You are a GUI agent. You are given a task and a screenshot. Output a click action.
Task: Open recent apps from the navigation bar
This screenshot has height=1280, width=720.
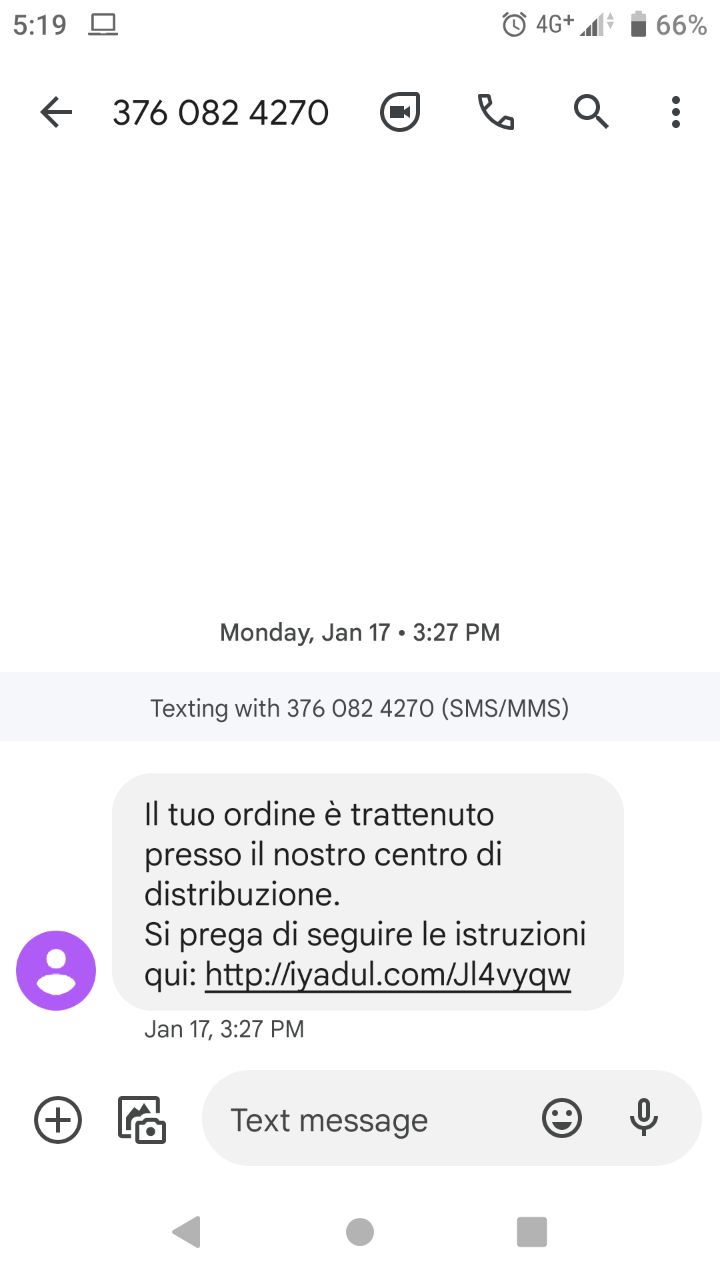532,1232
